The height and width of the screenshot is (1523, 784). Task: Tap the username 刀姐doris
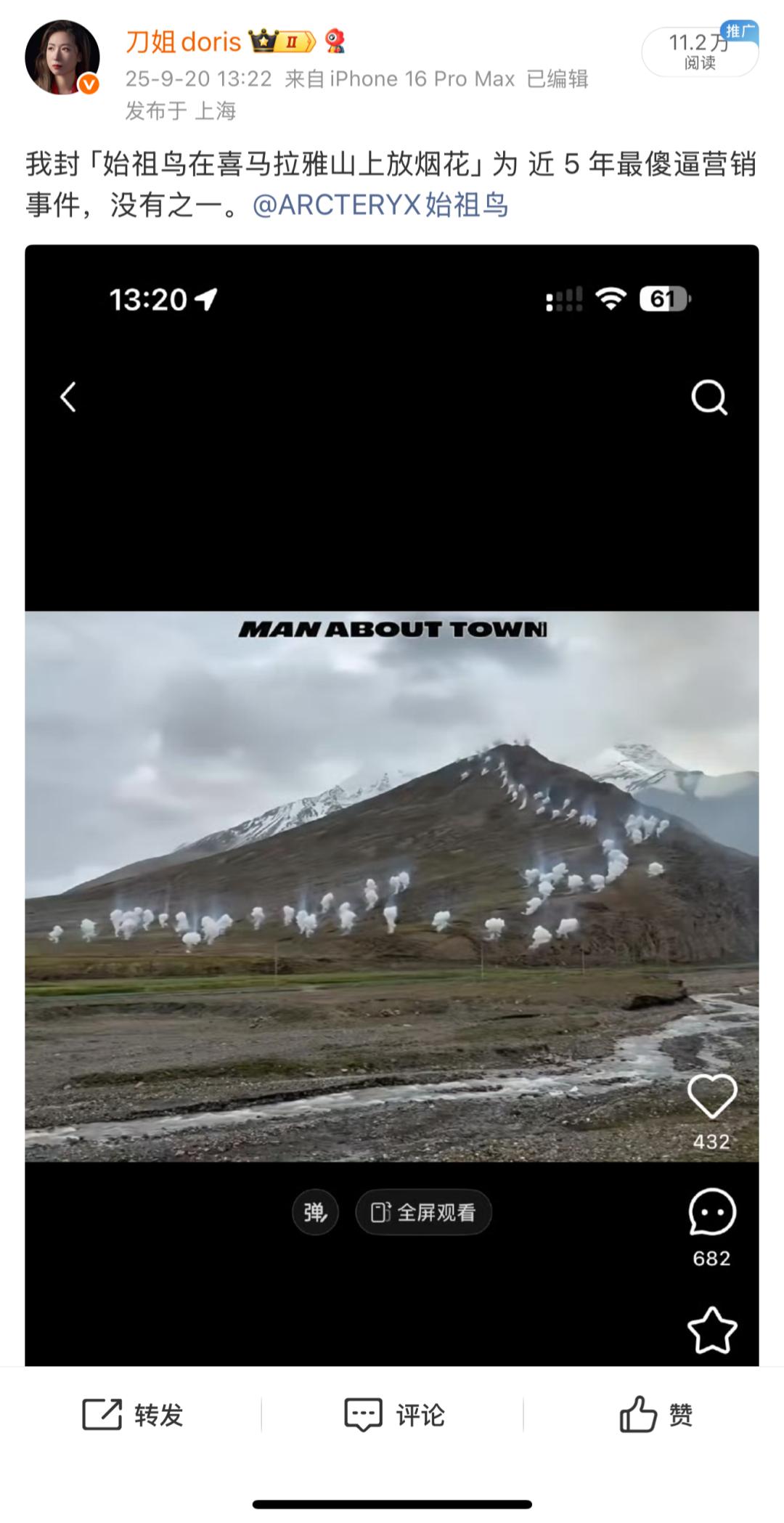pos(183,42)
